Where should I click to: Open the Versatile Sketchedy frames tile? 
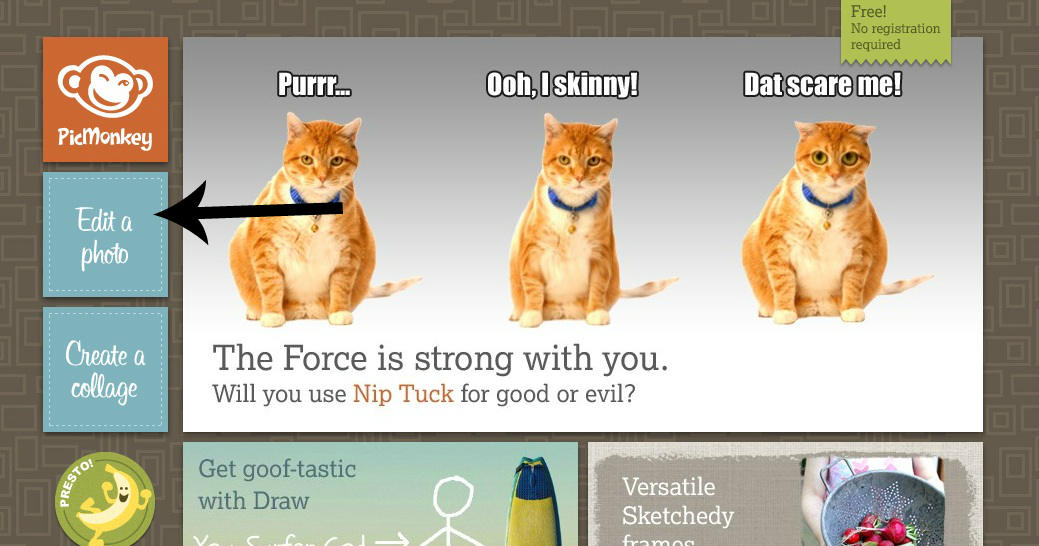785,494
